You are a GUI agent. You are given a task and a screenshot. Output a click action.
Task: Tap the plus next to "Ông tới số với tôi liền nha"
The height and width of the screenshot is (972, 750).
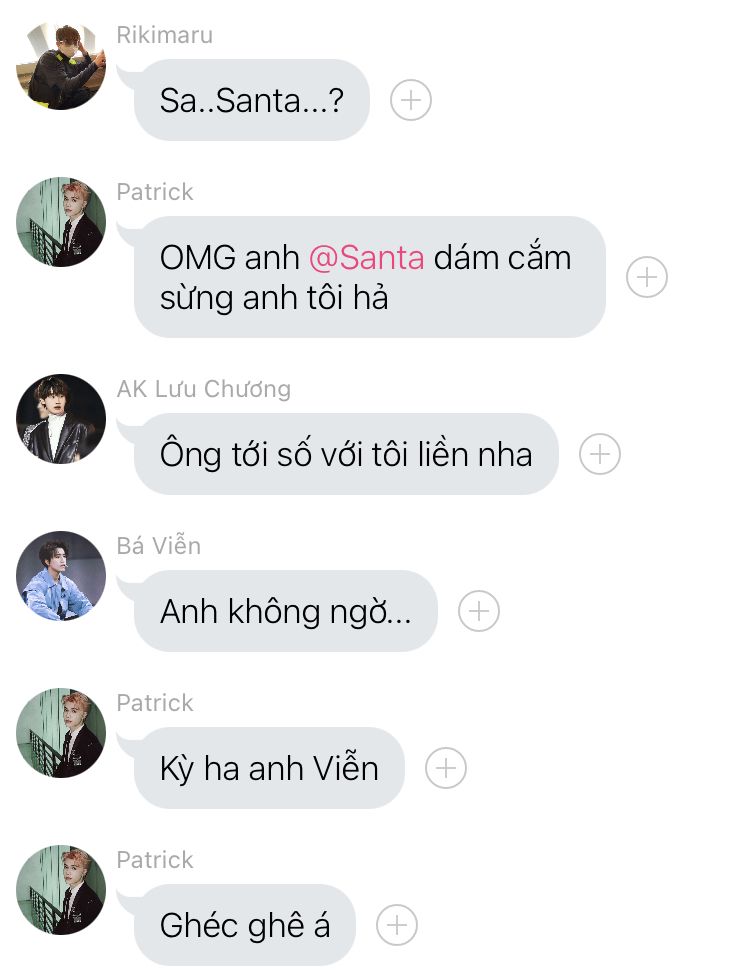[600, 454]
